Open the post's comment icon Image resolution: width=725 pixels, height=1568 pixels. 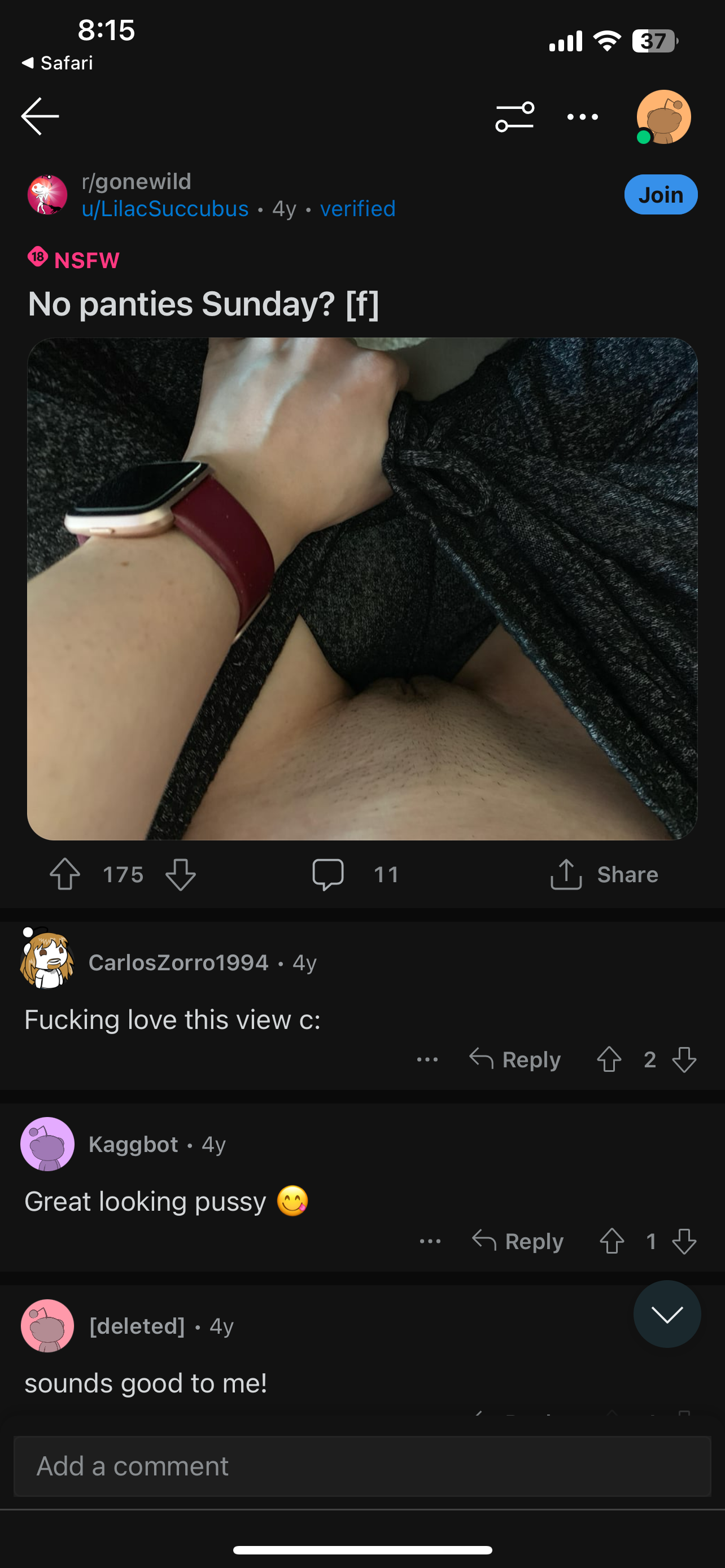[328, 874]
